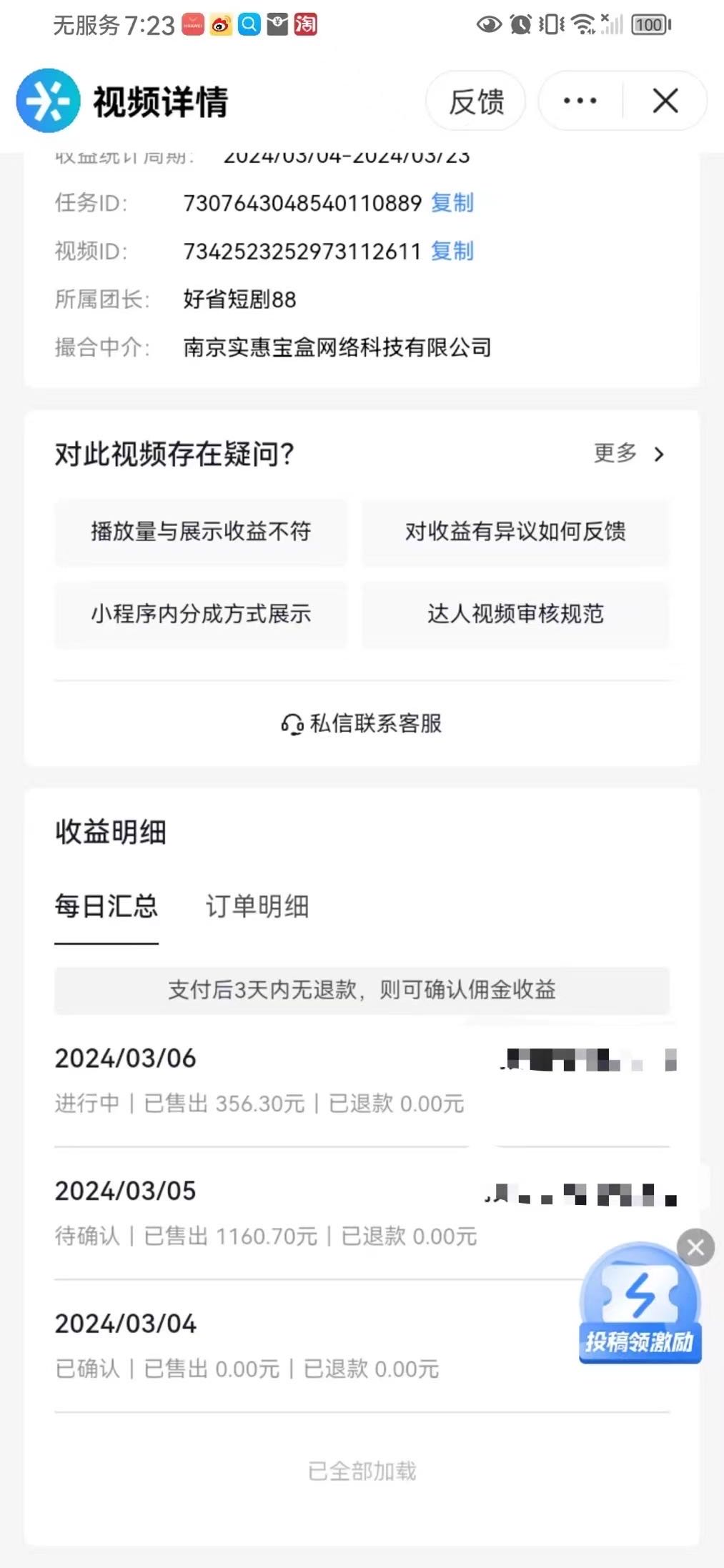This screenshot has height=1568, width=724.
Task: Copy the 视频ID number
Action: click(x=452, y=252)
